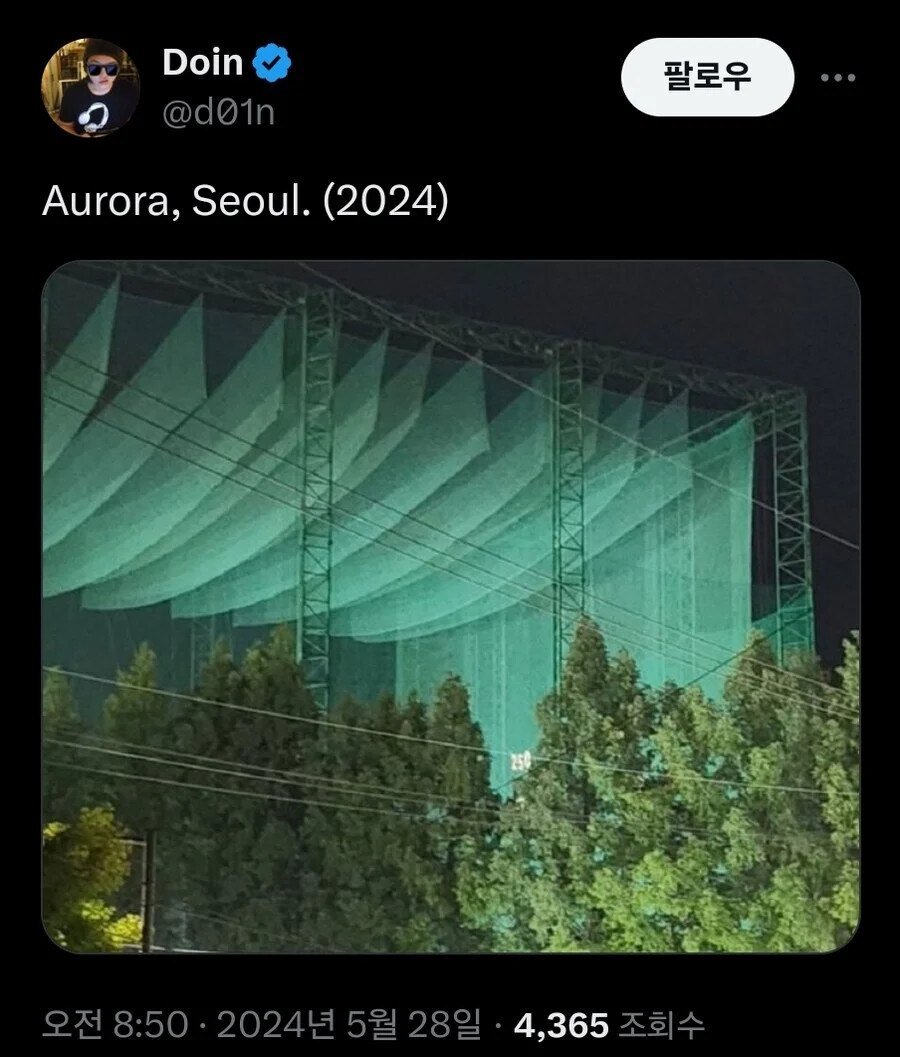Open the attached Aurora photo
Viewport: 900px width, 1057px height.
(x=450, y=606)
